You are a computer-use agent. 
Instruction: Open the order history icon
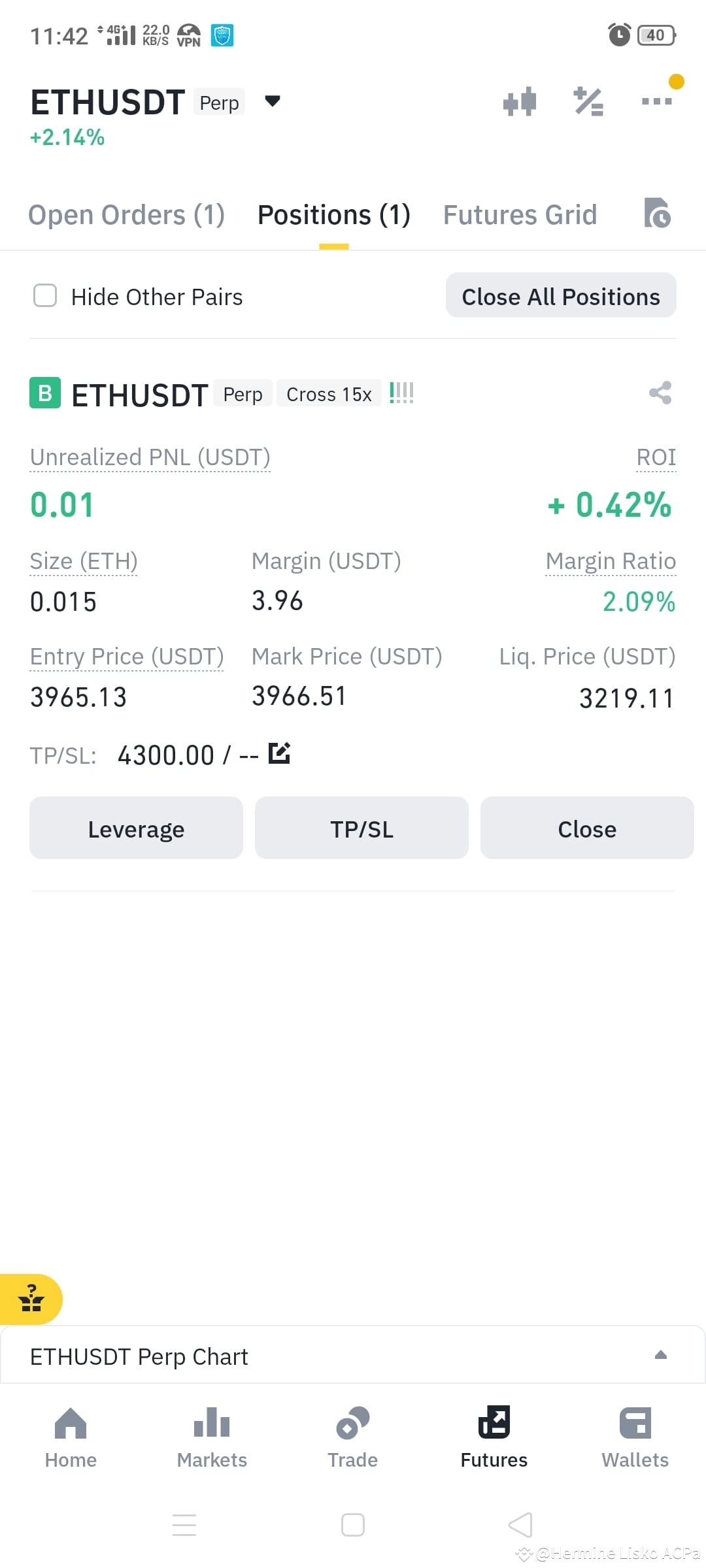(x=657, y=213)
